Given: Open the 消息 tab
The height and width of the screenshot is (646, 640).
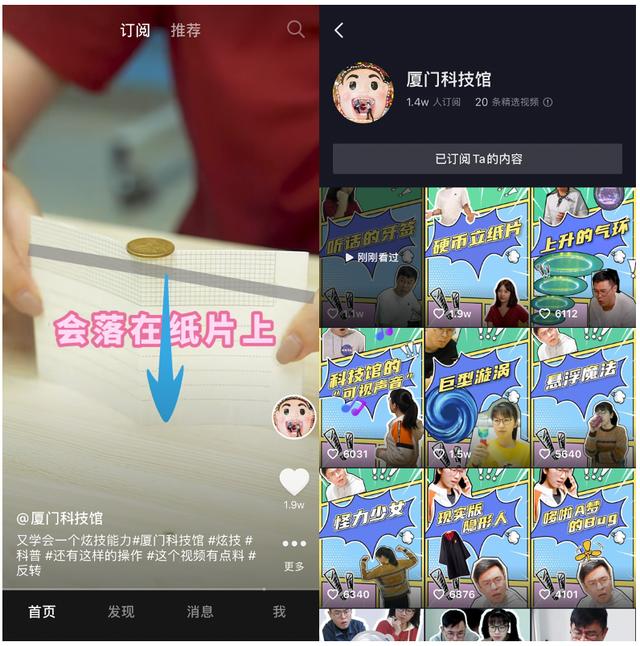Looking at the screenshot, I should 200,611.
